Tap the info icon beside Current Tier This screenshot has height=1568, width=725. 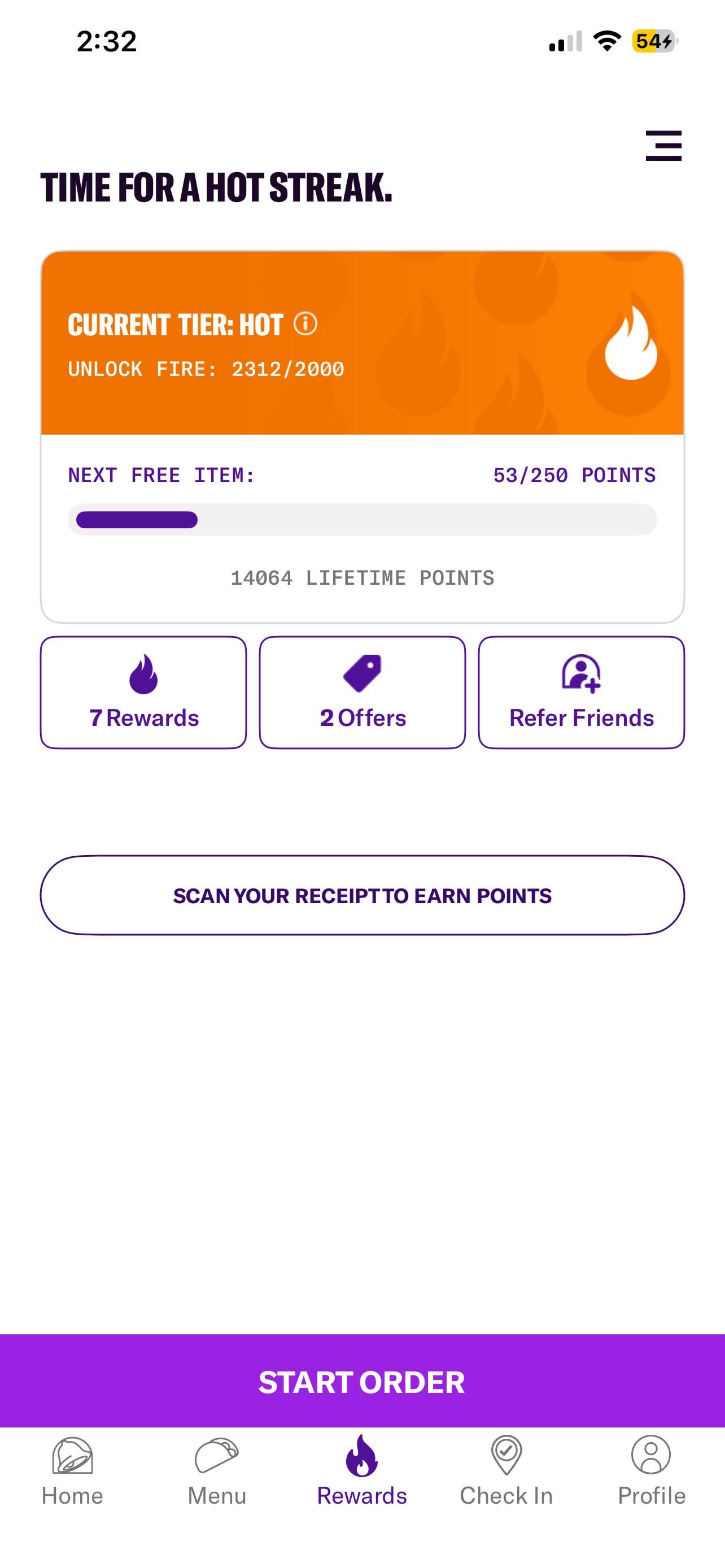[305, 324]
